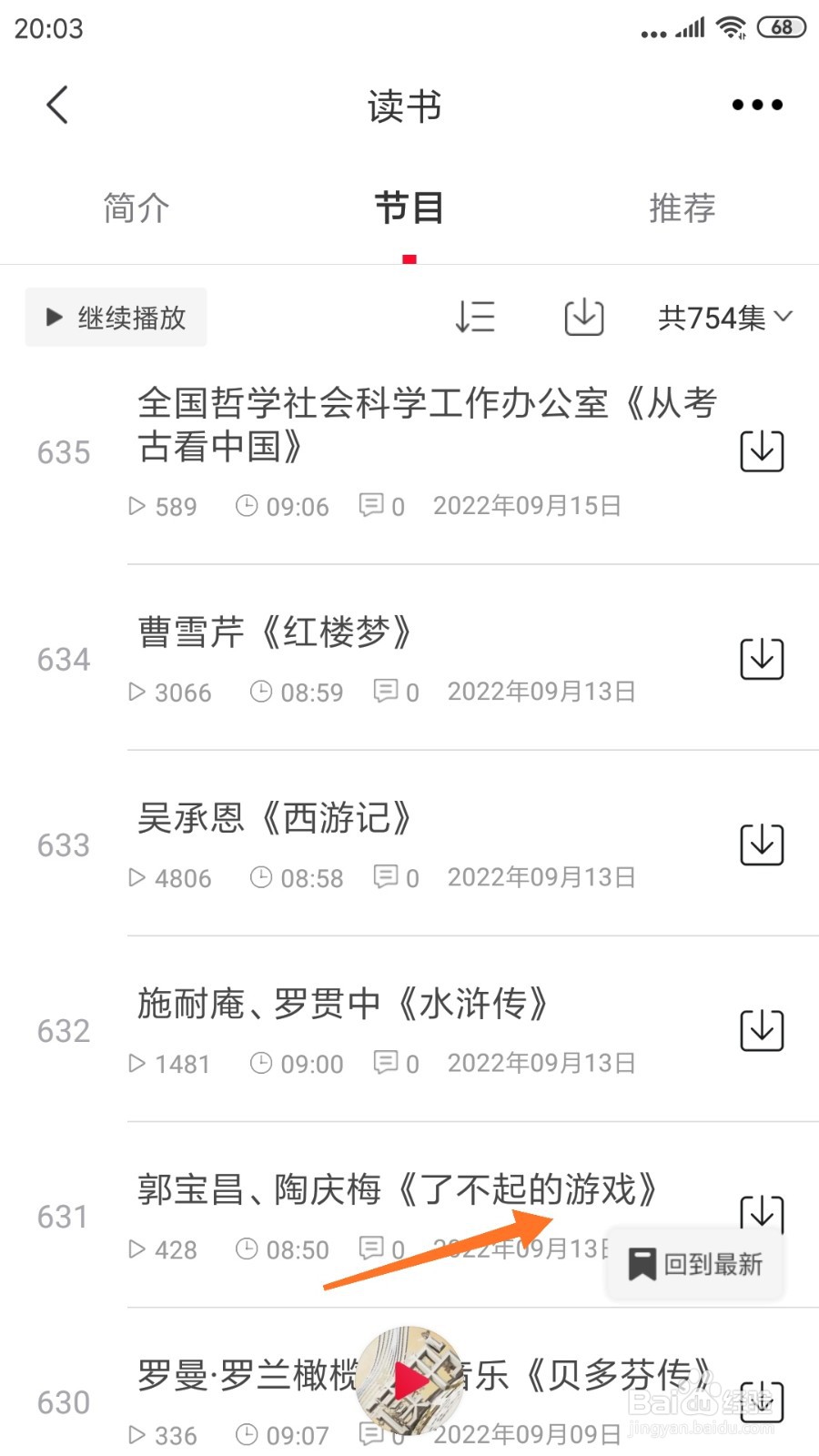Open batch download from the toolbar
819x1456 pixels.
(583, 317)
